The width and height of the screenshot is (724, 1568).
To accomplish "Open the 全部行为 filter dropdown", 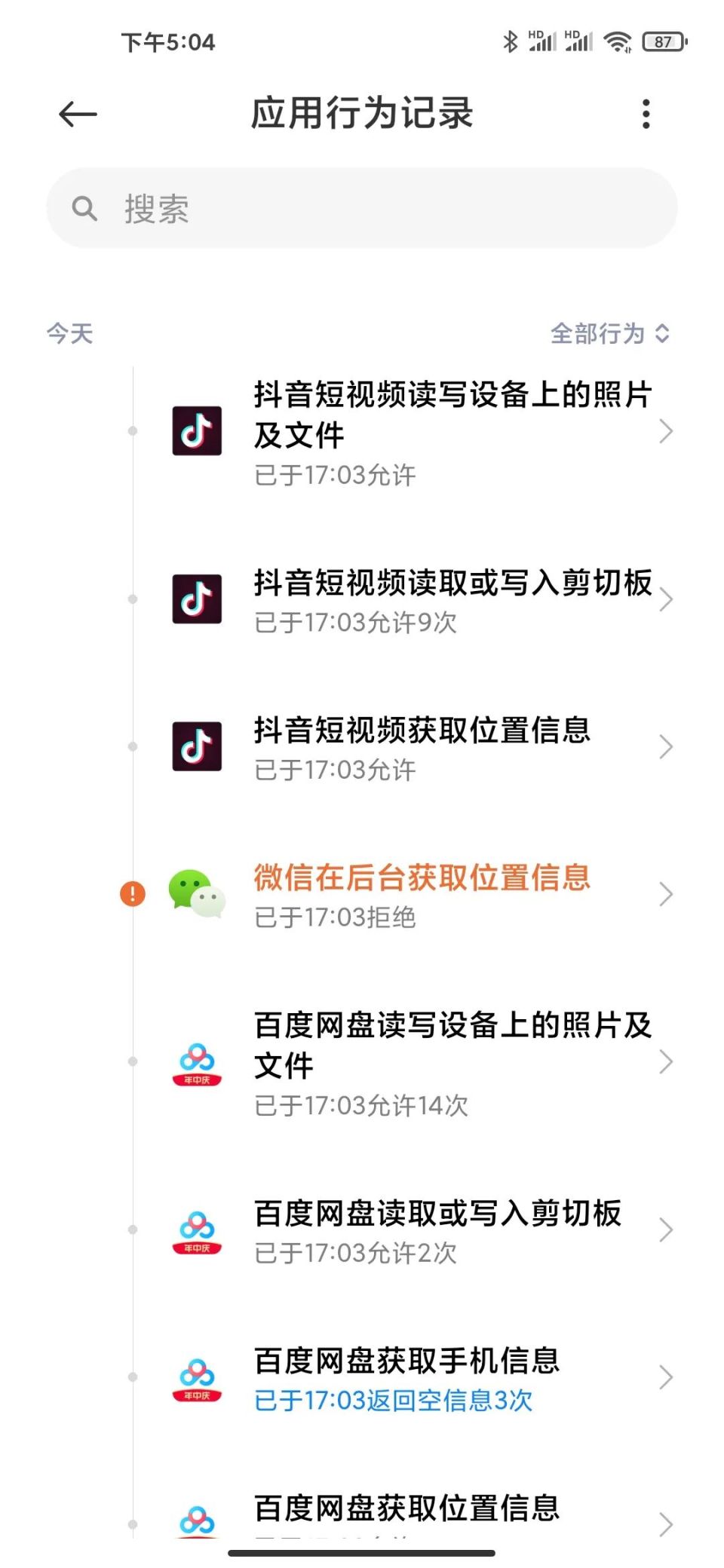I will click(x=608, y=333).
